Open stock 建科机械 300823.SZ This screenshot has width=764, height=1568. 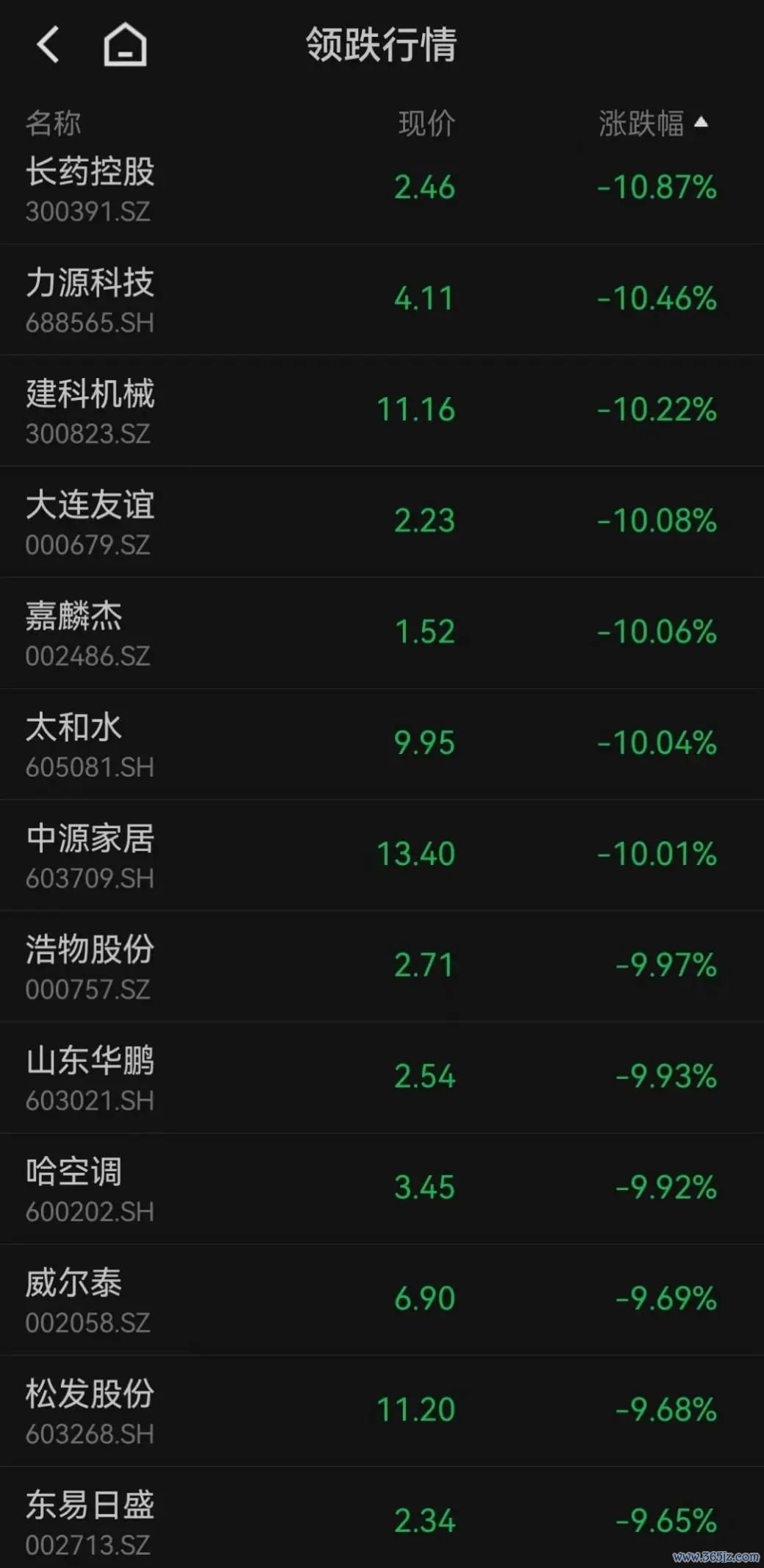[382, 411]
